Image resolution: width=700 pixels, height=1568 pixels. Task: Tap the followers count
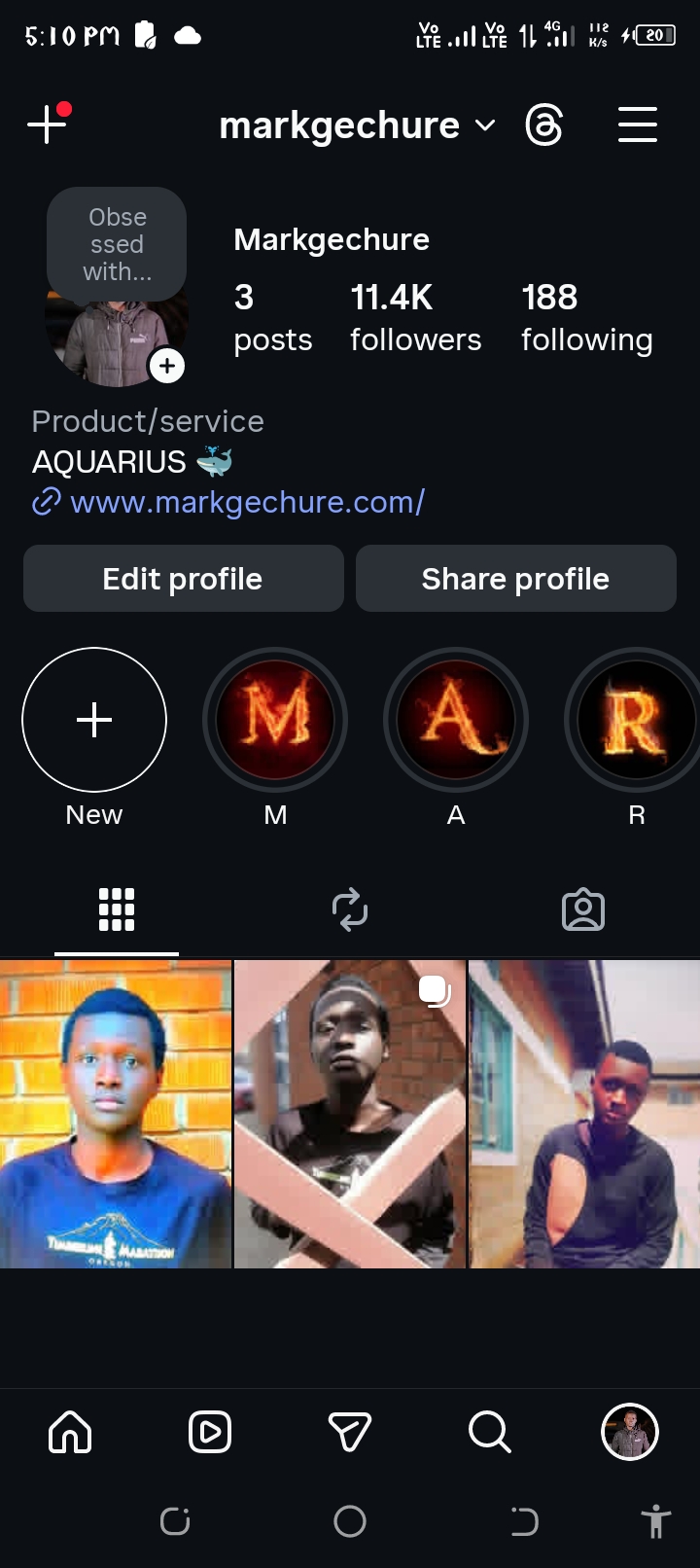click(x=415, y=317)
